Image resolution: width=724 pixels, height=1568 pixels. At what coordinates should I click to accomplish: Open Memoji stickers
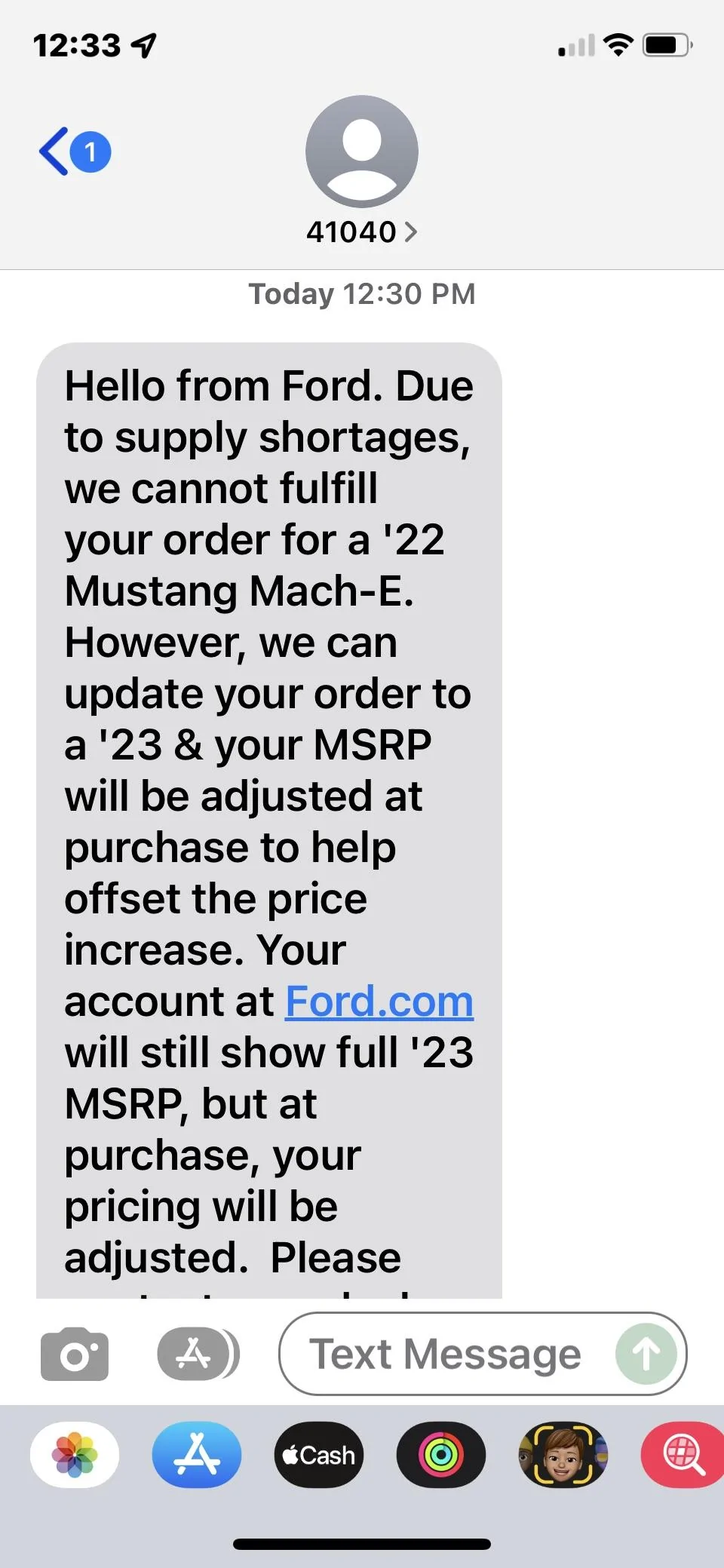tap(563, 1455)
